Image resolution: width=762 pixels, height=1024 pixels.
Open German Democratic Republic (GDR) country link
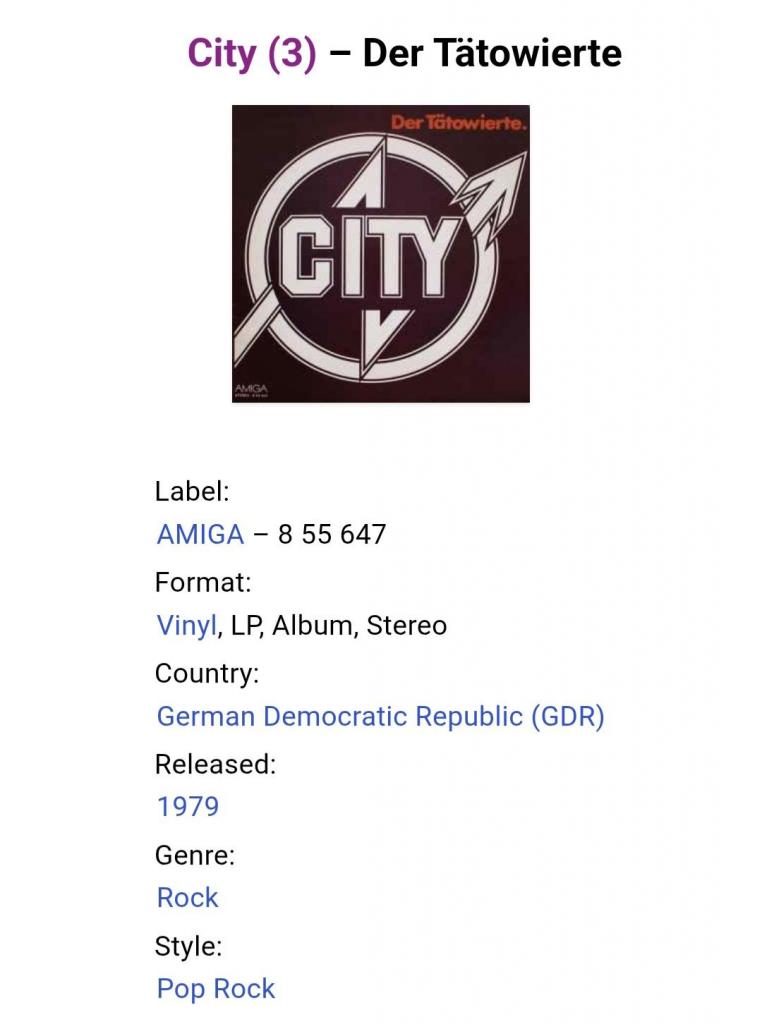pyautogui.click(x=380, y=717)
